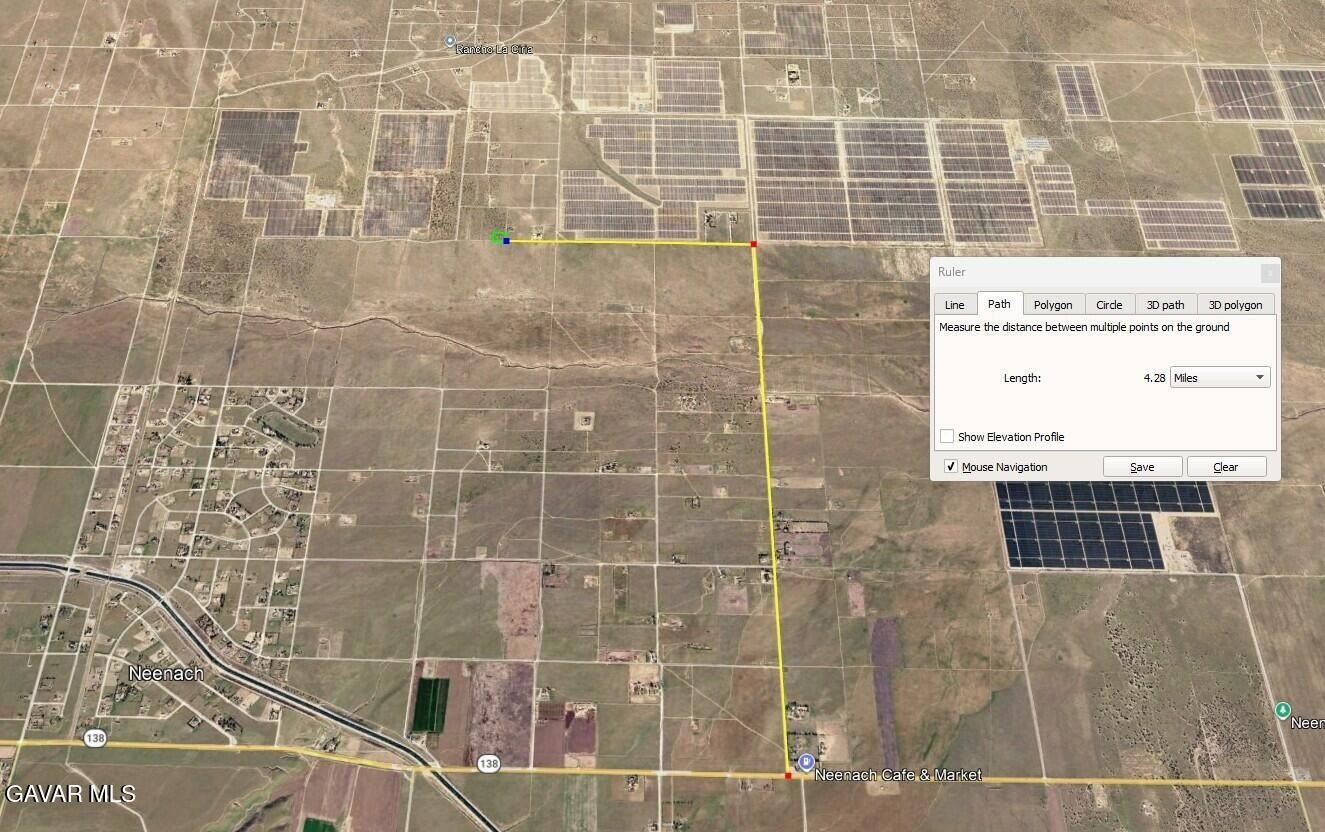
Task: Close the Ruler dialog
Action: coord(1269,272)
